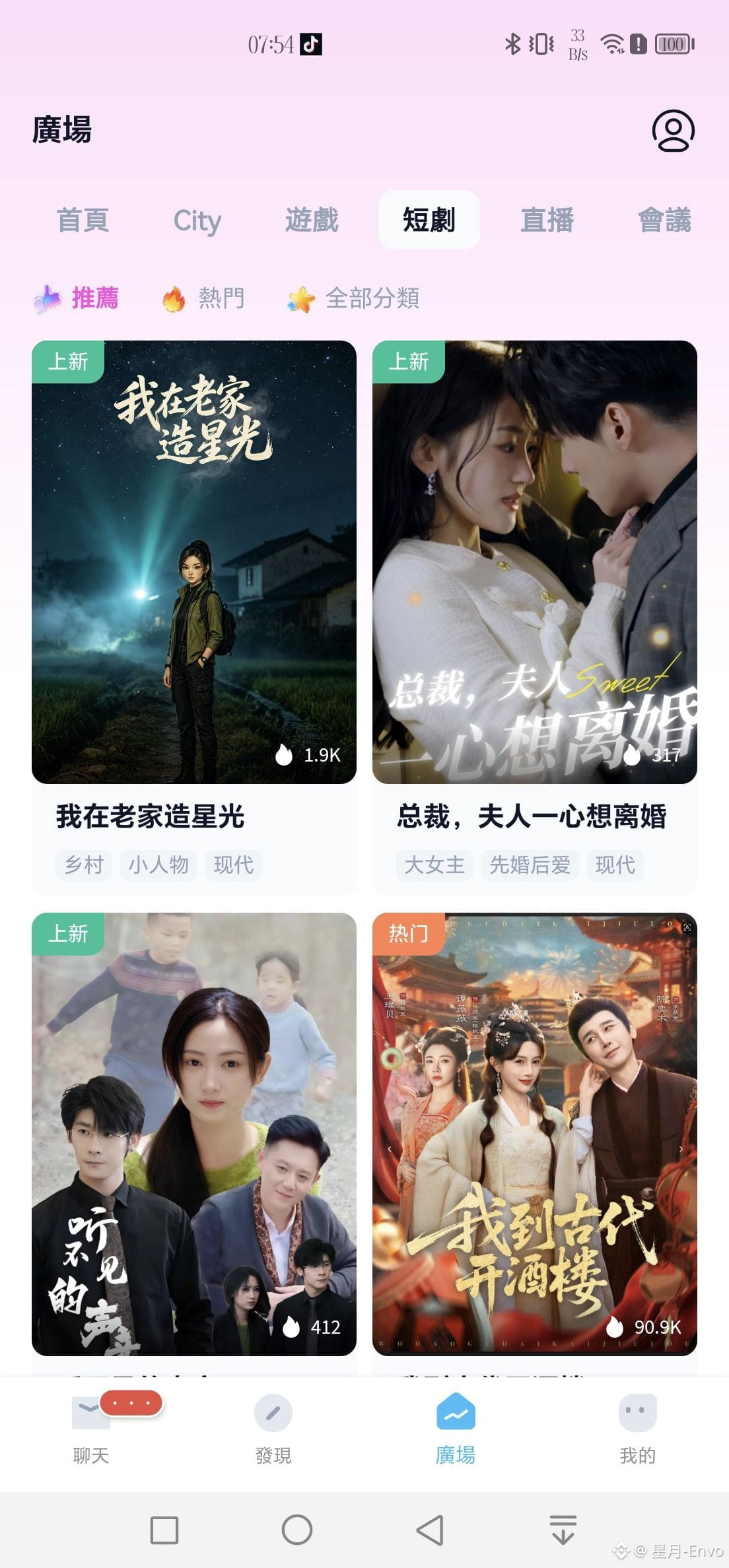Screen dimensions: 729x1568
Task: Switch to the 首頁 tab
Action: (x=83, y=220)
